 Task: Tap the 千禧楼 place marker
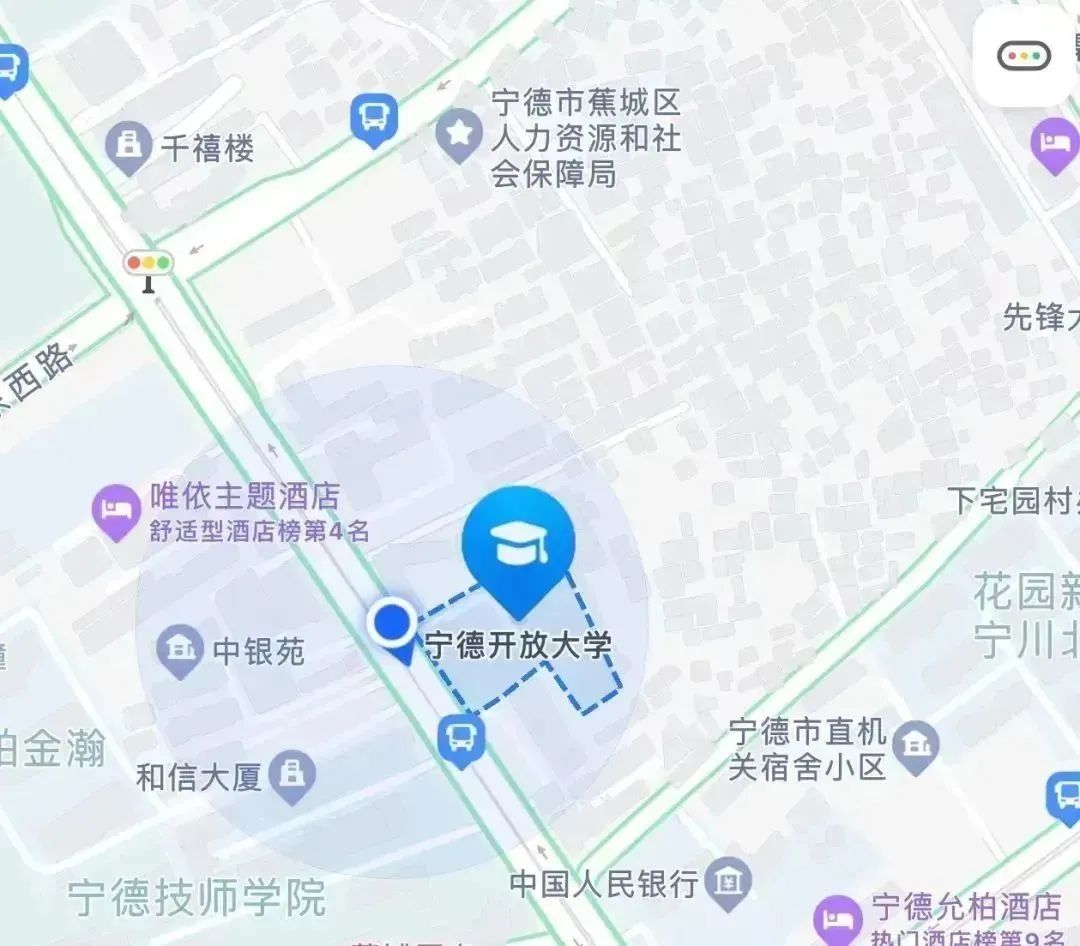[x=128, y=149]
